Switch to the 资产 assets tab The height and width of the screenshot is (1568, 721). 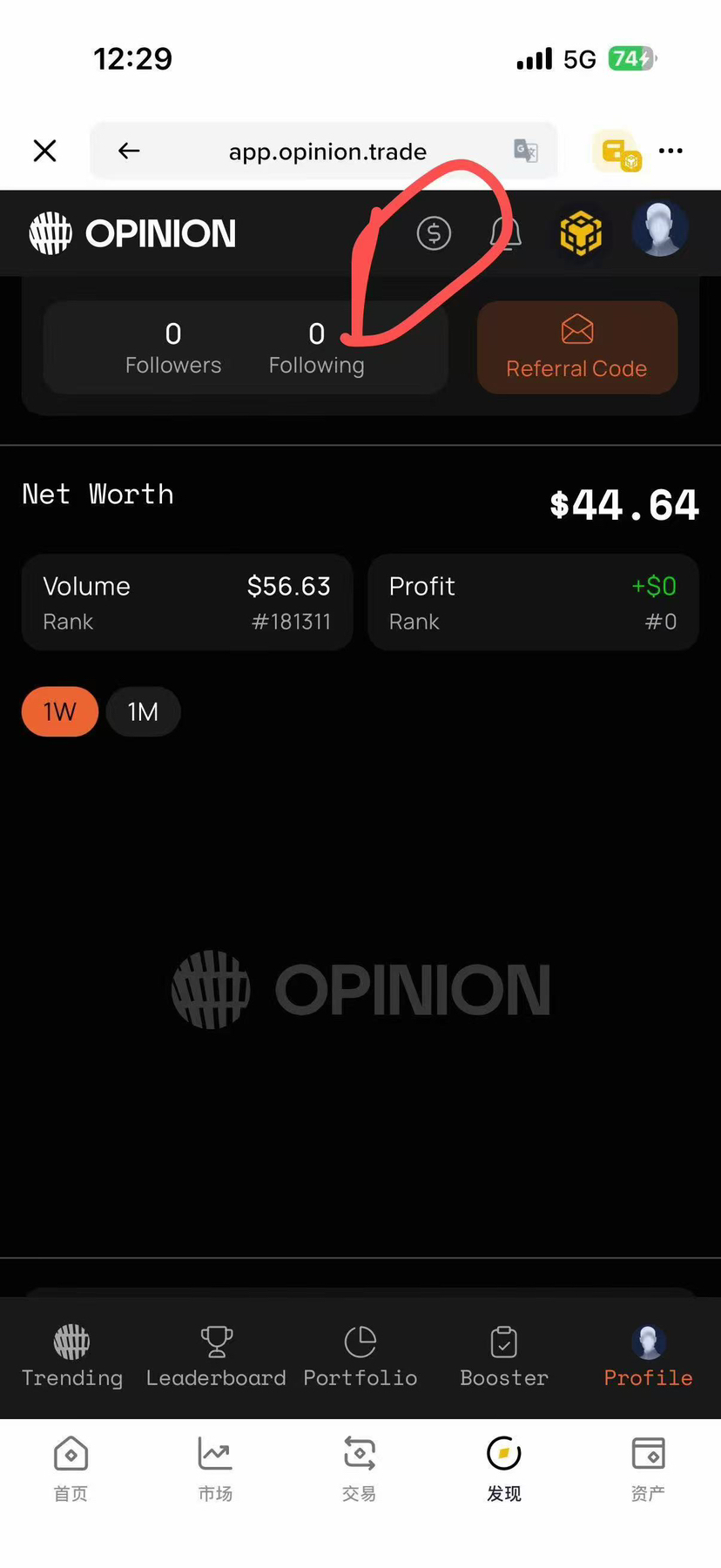[648, 1468]
